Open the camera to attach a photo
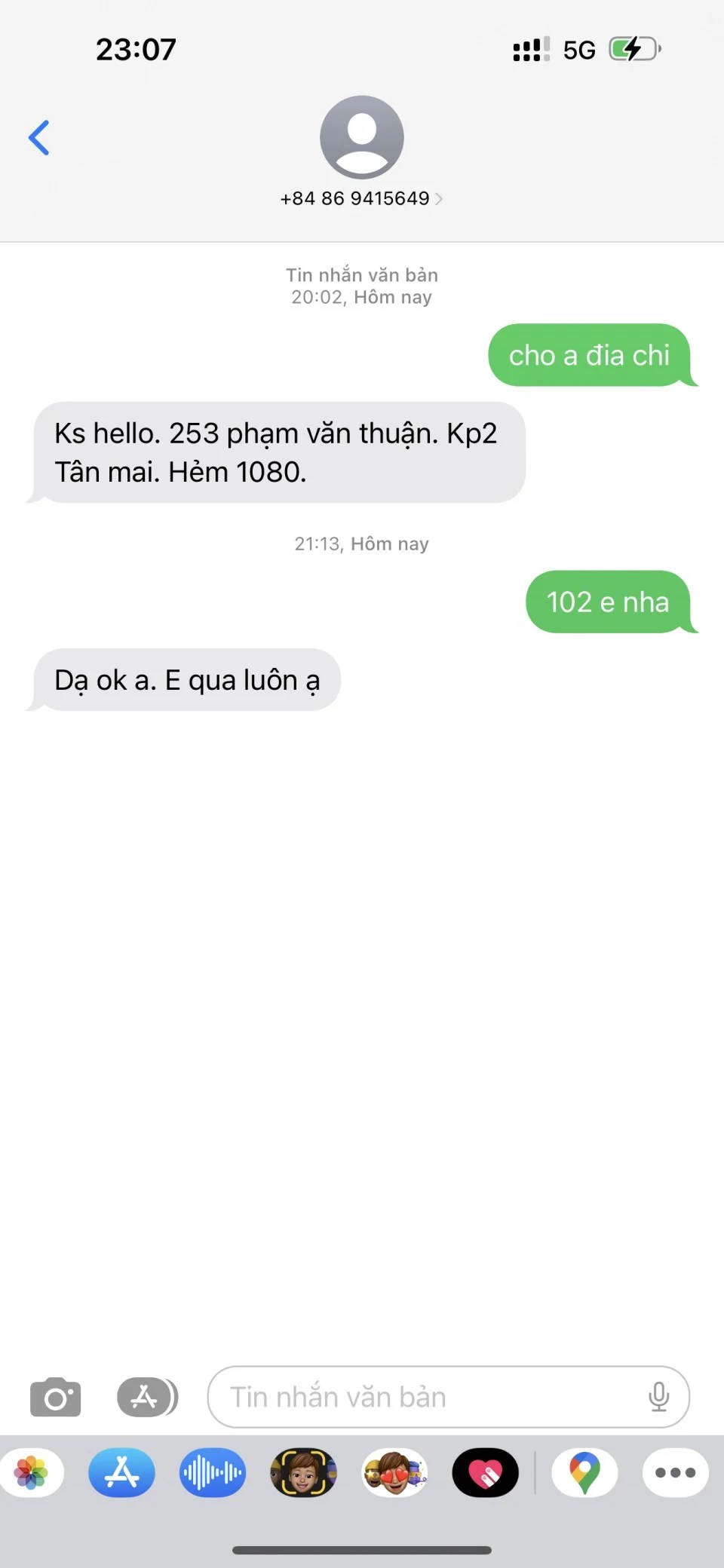This screenshot has width=724, height=1568. point(55,1397)
